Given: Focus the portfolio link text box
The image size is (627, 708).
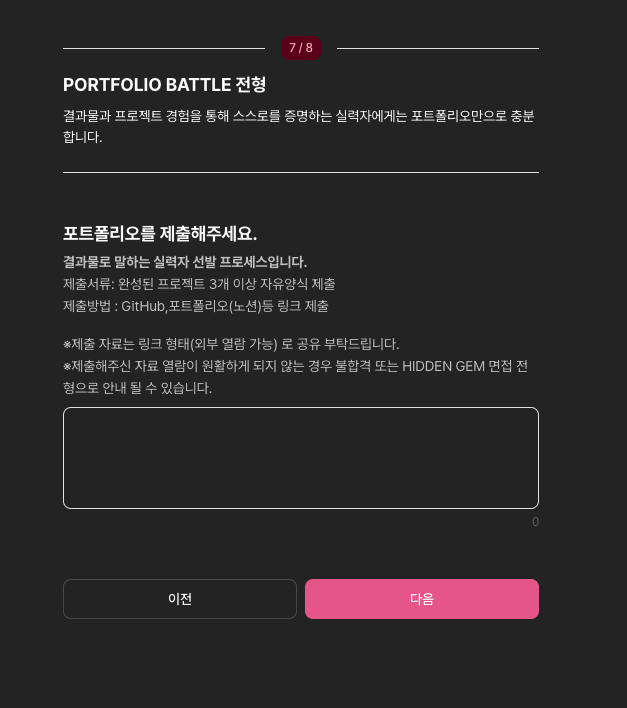Looking at the screenshot, I should point(300,458).
